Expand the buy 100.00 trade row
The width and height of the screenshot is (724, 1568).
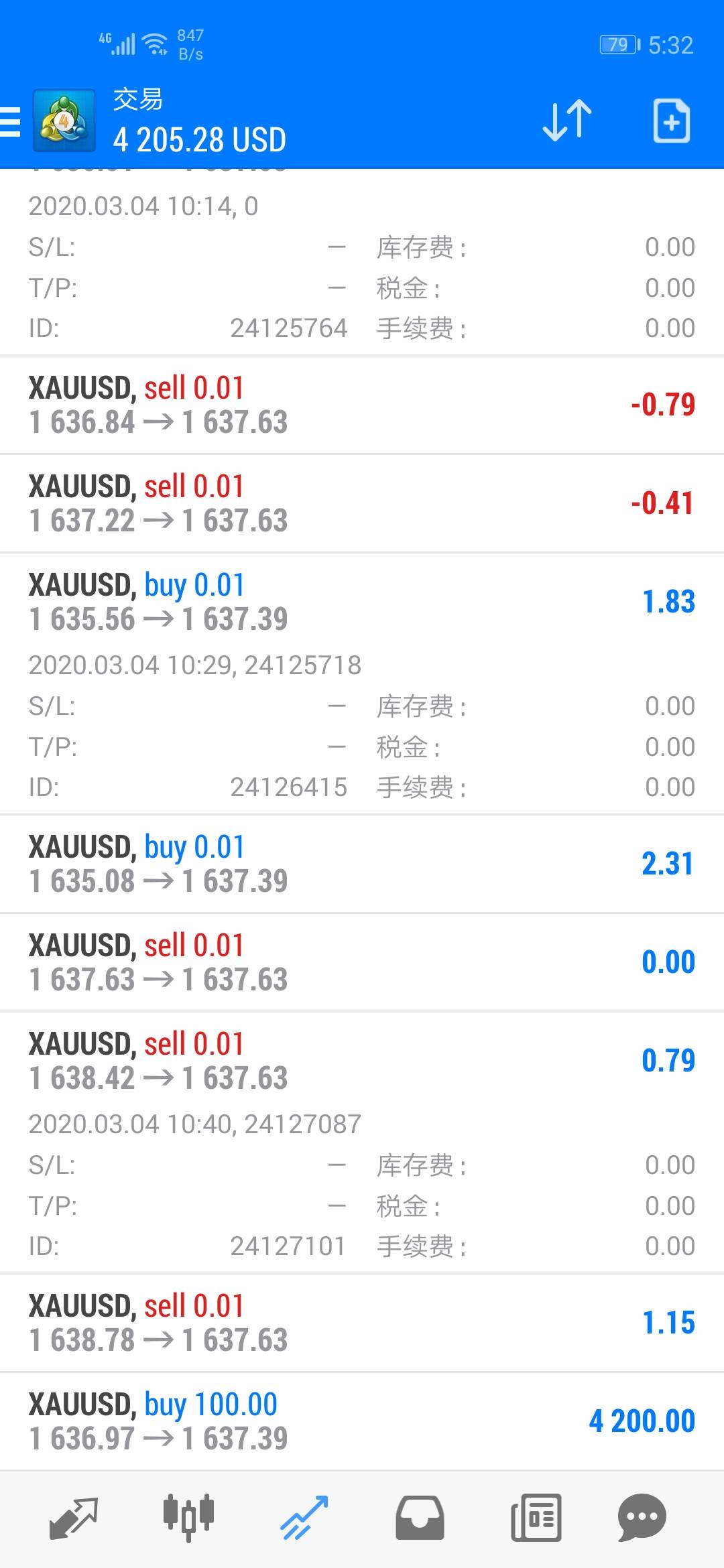(x=362, y=1421)
